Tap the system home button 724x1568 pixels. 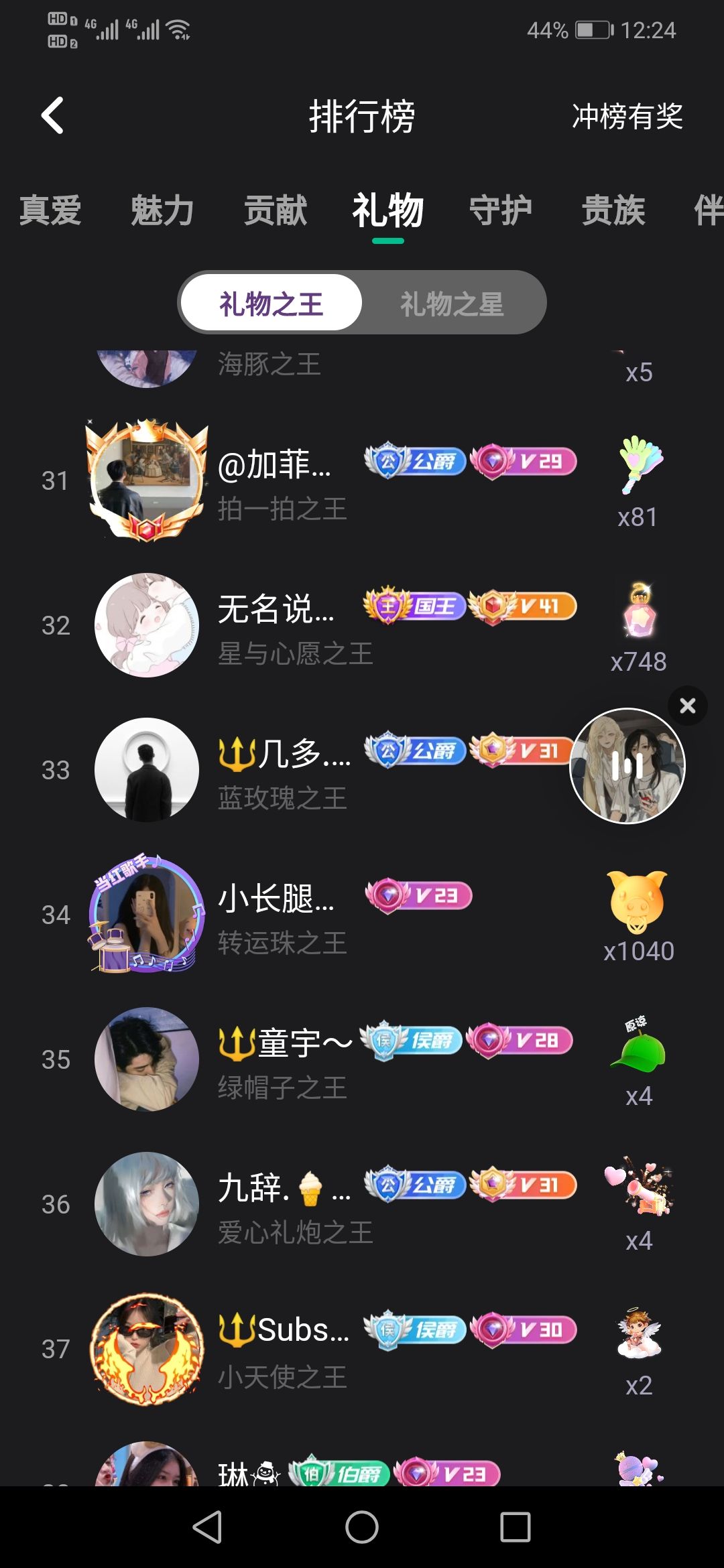coord(362,1527)
